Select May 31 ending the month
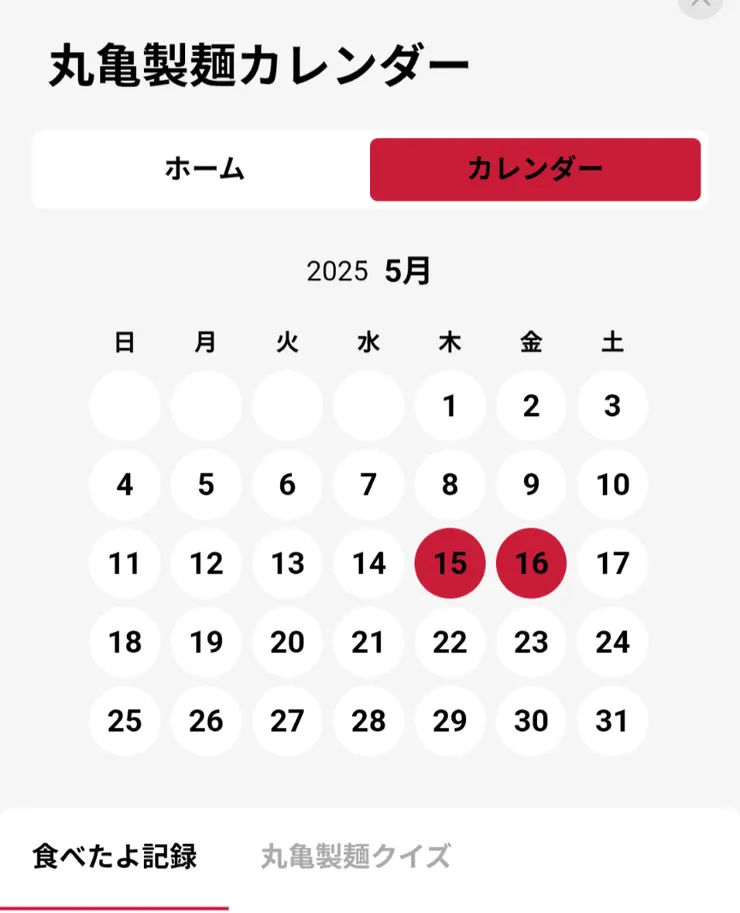The height and width of the screenshot is (913, 740). [612, 721]
